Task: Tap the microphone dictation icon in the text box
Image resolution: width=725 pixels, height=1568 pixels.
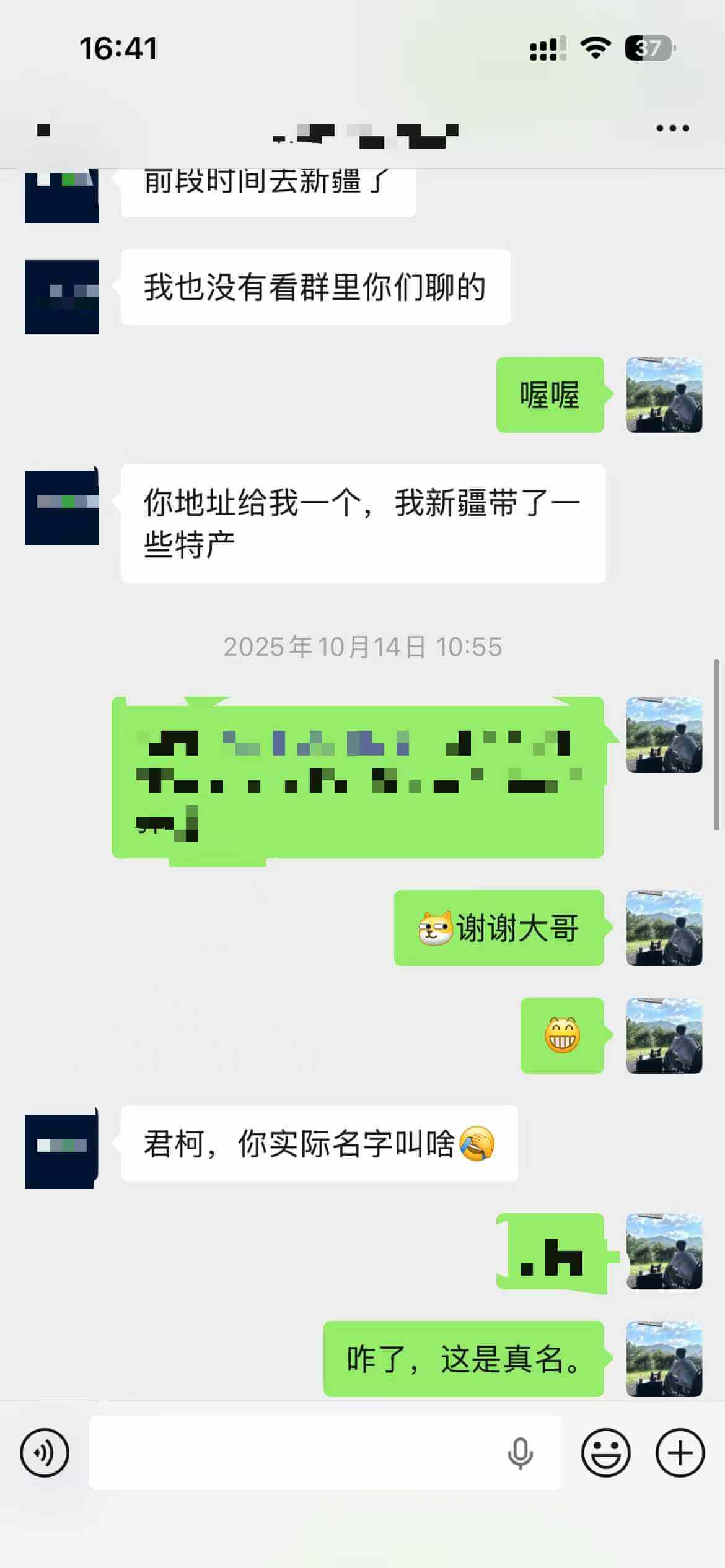Action: coord(520,1453)
